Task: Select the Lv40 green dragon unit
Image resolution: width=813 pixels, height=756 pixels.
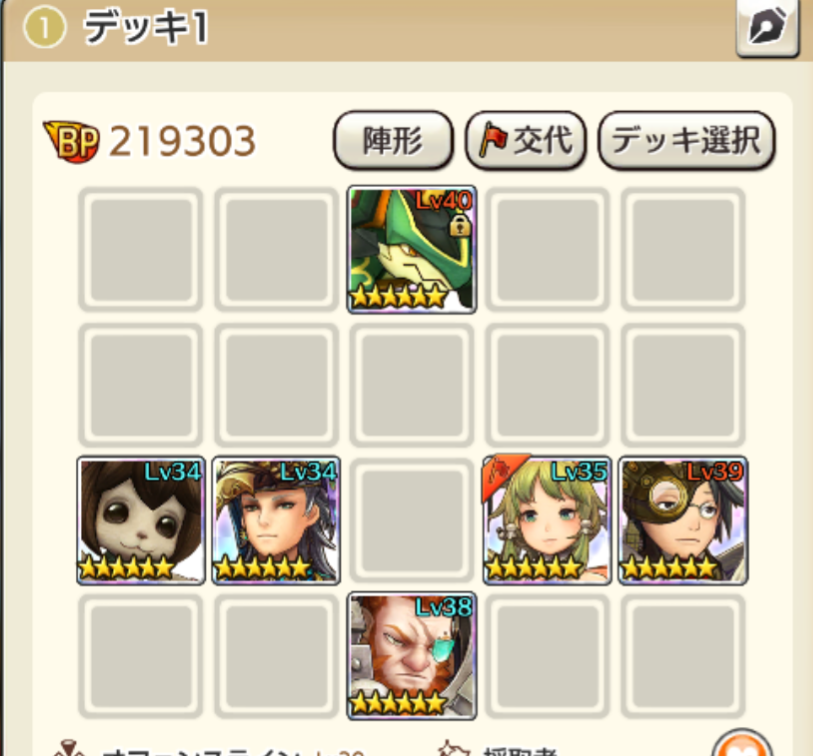Action: pyautogui.click(x=412, y=249)
